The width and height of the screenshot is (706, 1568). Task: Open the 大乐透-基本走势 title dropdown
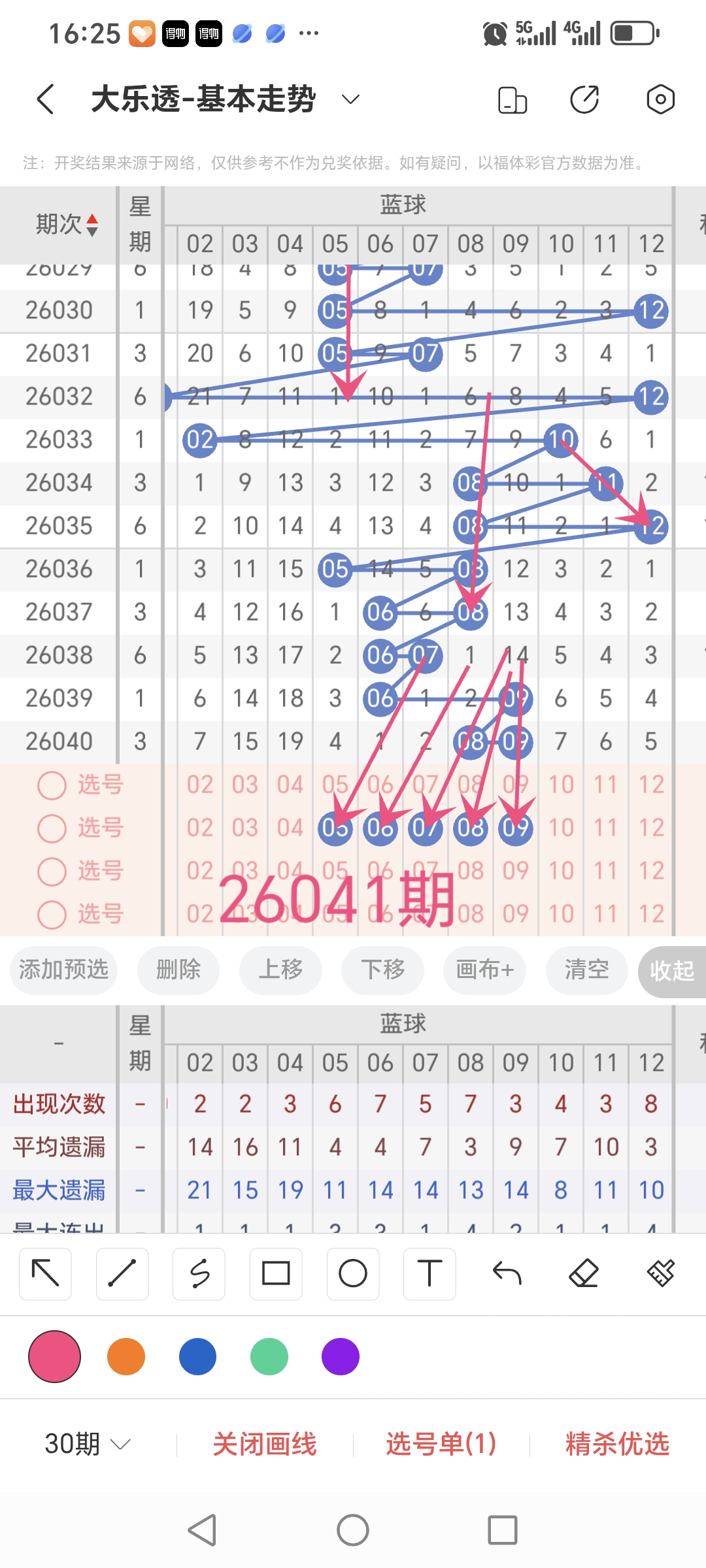point(349,100)
